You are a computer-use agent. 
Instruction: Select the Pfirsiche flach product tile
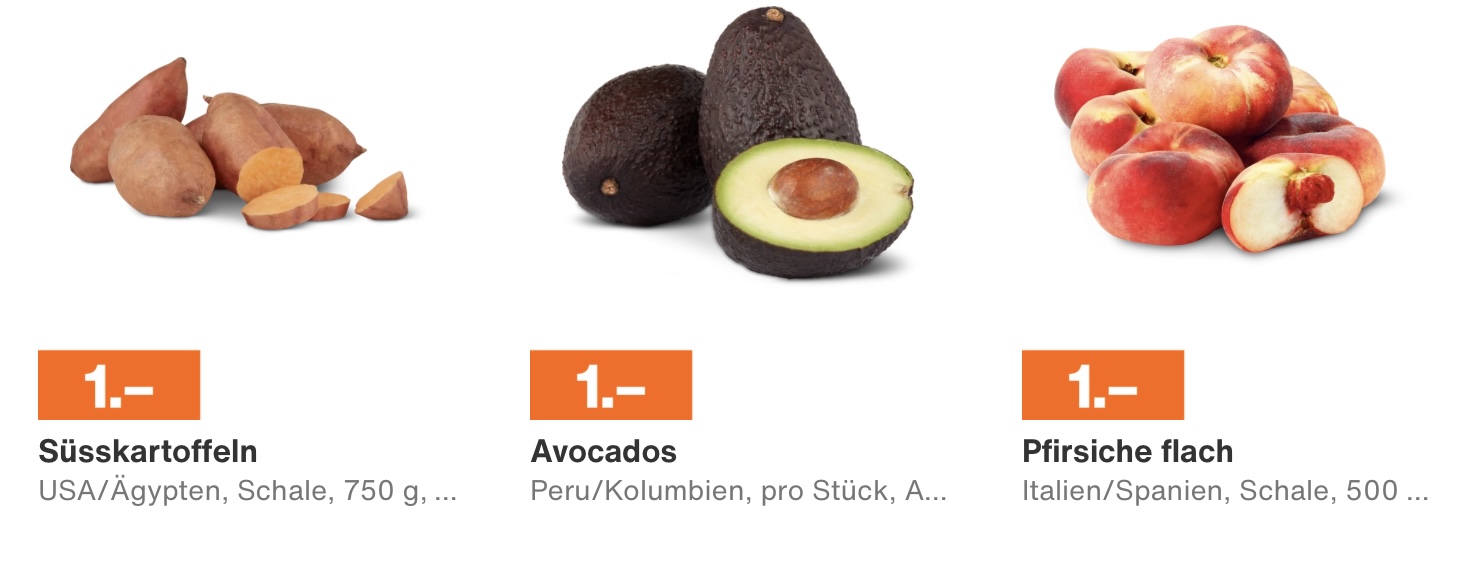pos(1127,451)
